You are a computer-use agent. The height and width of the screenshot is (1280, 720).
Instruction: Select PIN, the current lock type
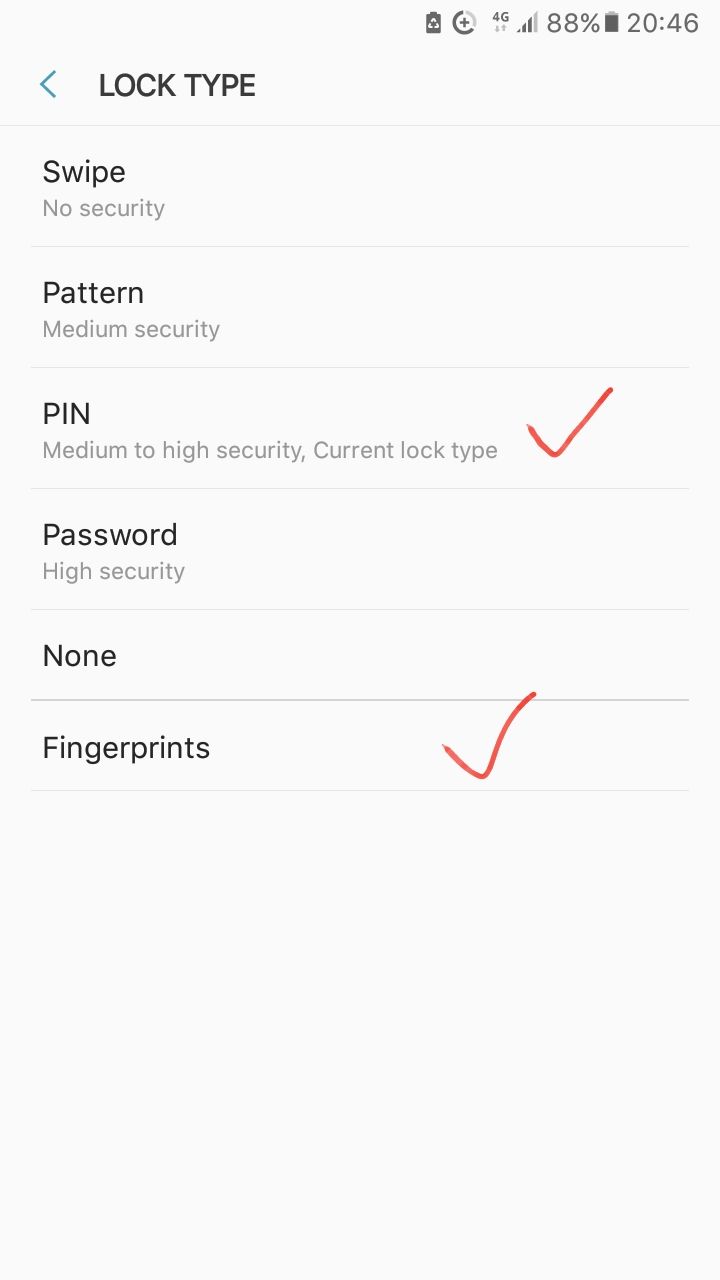point(66,414)
